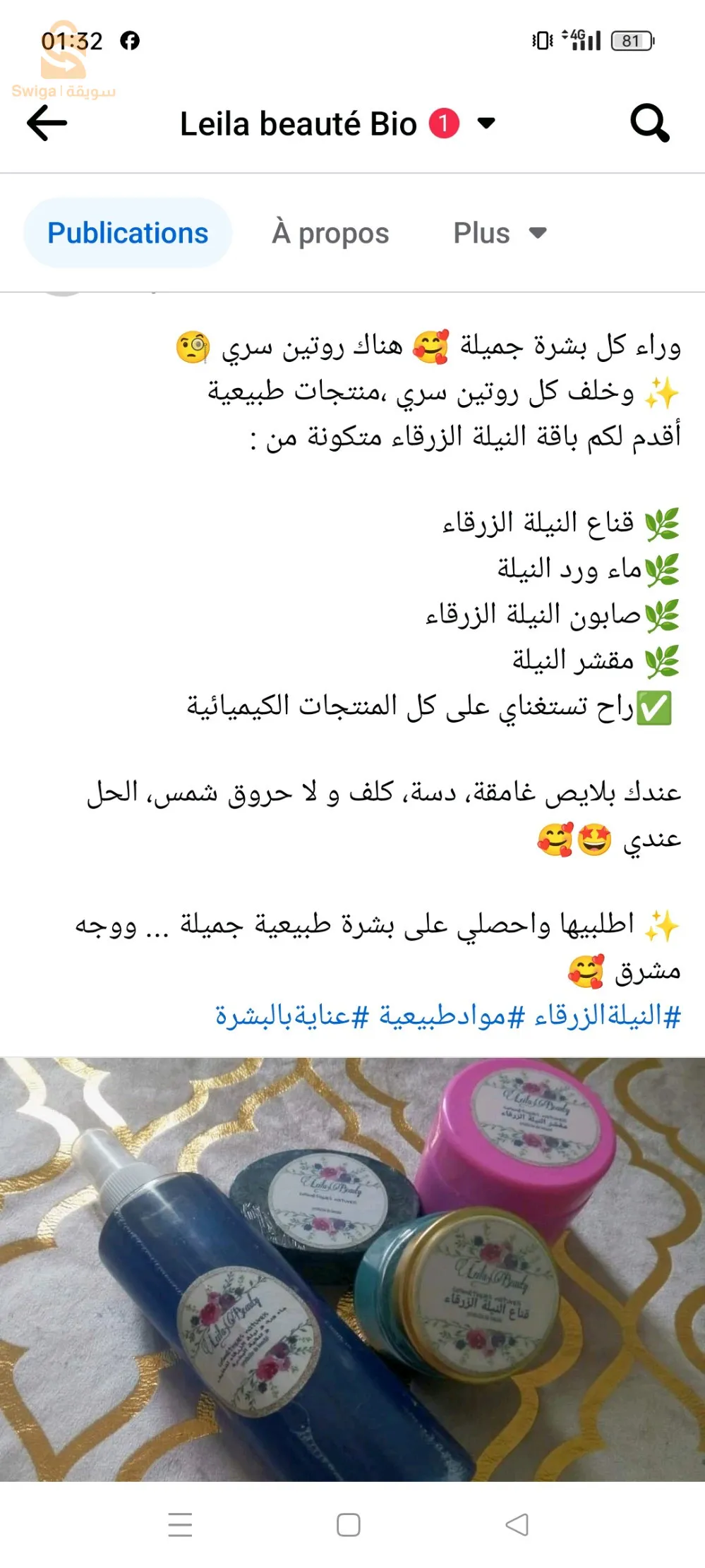Switch to the Publications tab

[x=128, y=233]
